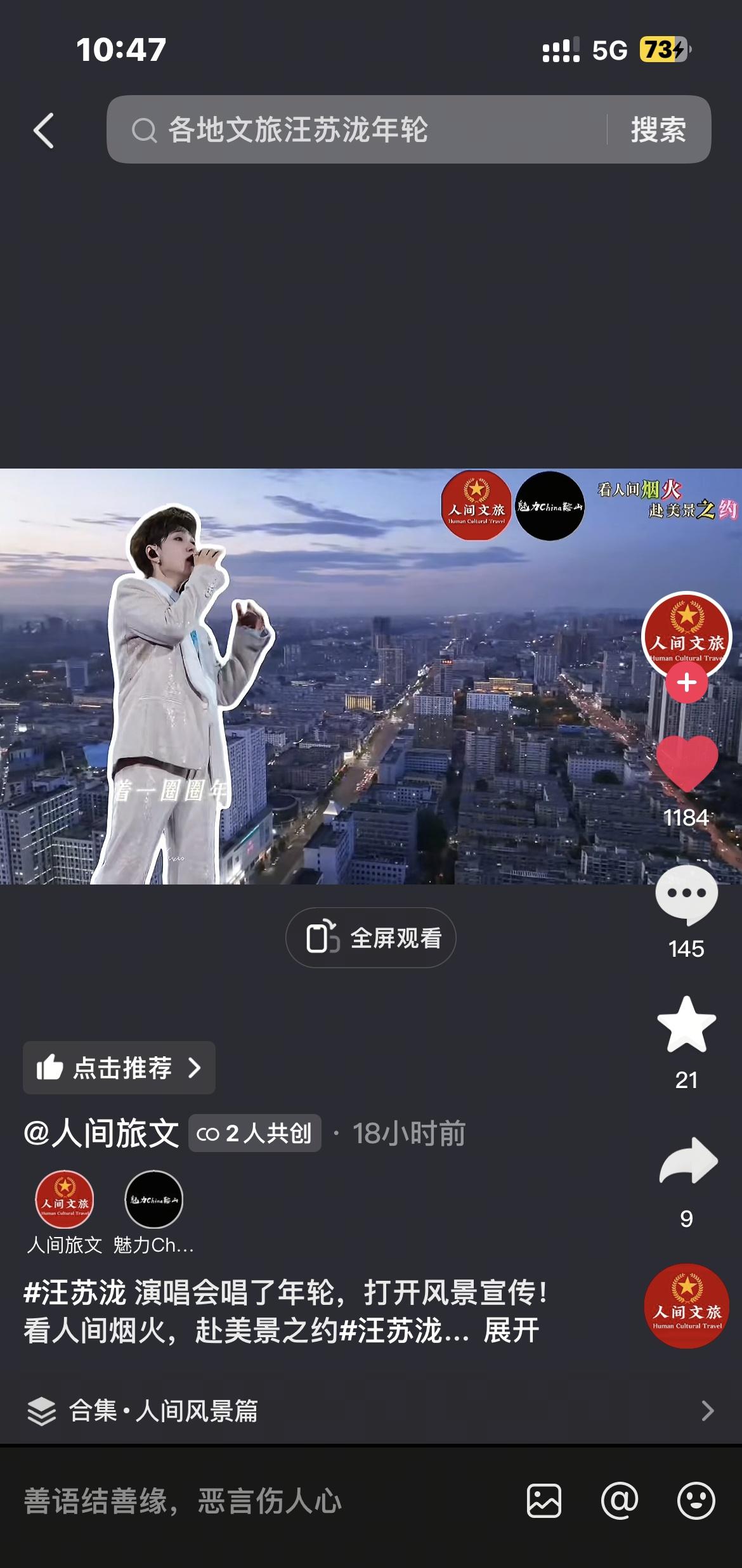Image resolution: width=742 pixels, height=1568 pixels.
Task: Go back with the top-left arrow
Action: click(43, 131)
